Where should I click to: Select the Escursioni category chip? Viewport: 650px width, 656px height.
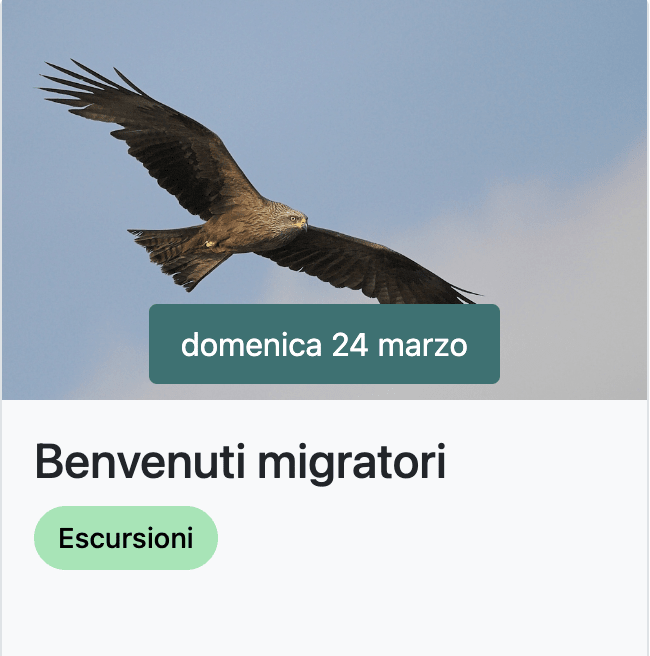[x=126, y=538]
